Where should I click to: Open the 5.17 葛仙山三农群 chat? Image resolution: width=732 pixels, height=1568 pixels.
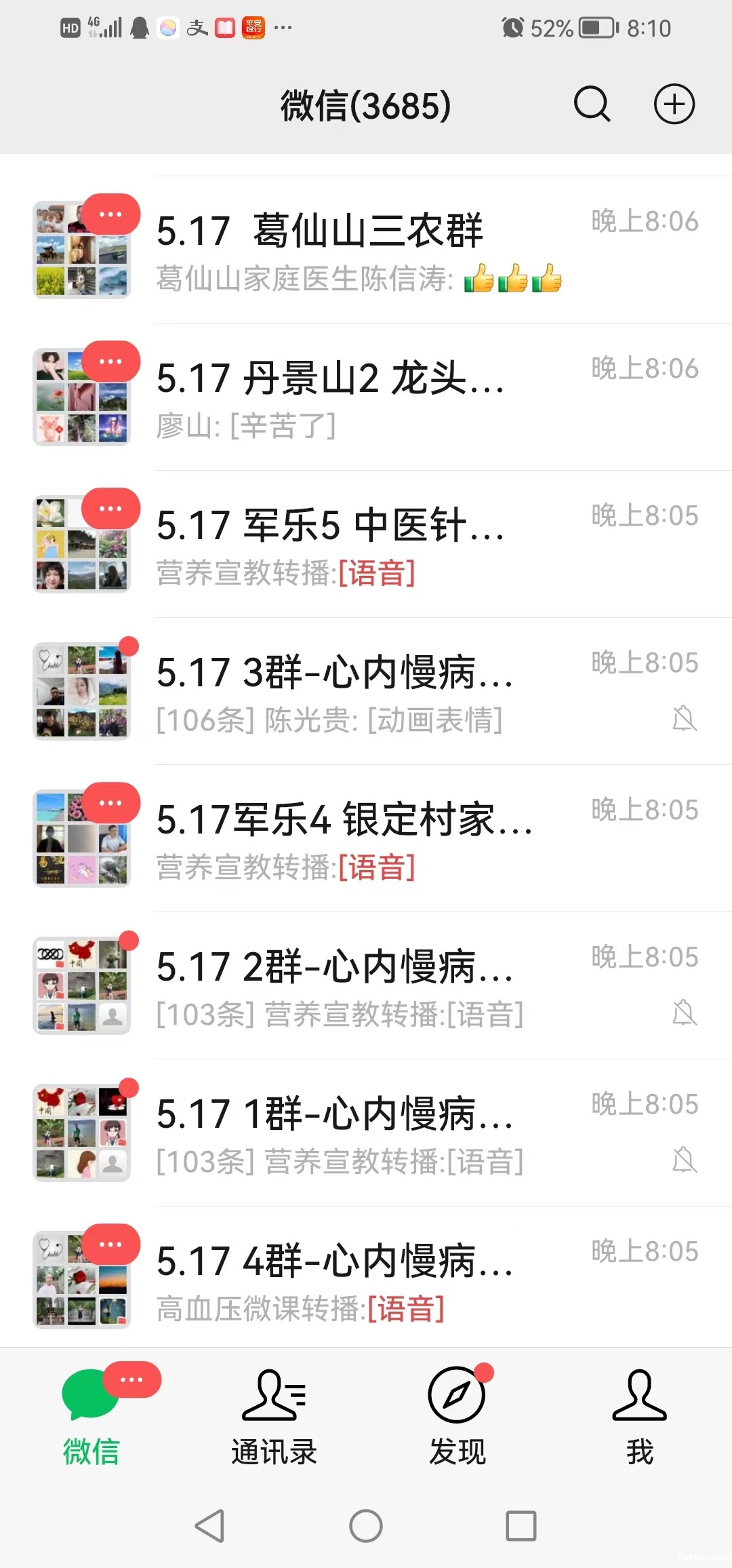click(x=366, y=250)
